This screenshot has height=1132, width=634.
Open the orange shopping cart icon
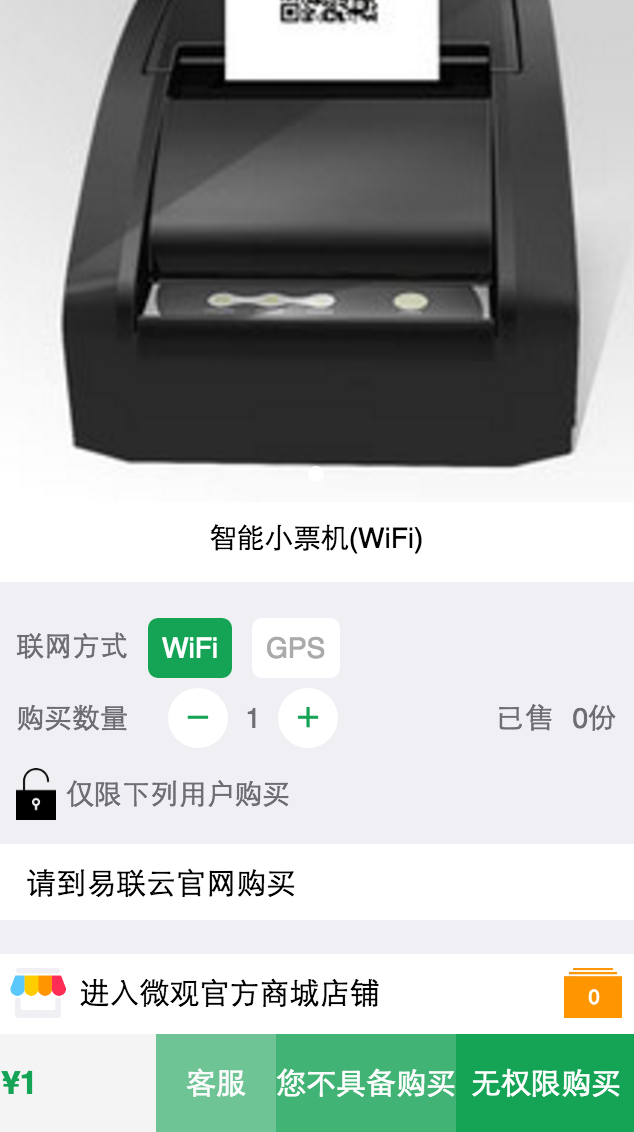tap(593, 994)
